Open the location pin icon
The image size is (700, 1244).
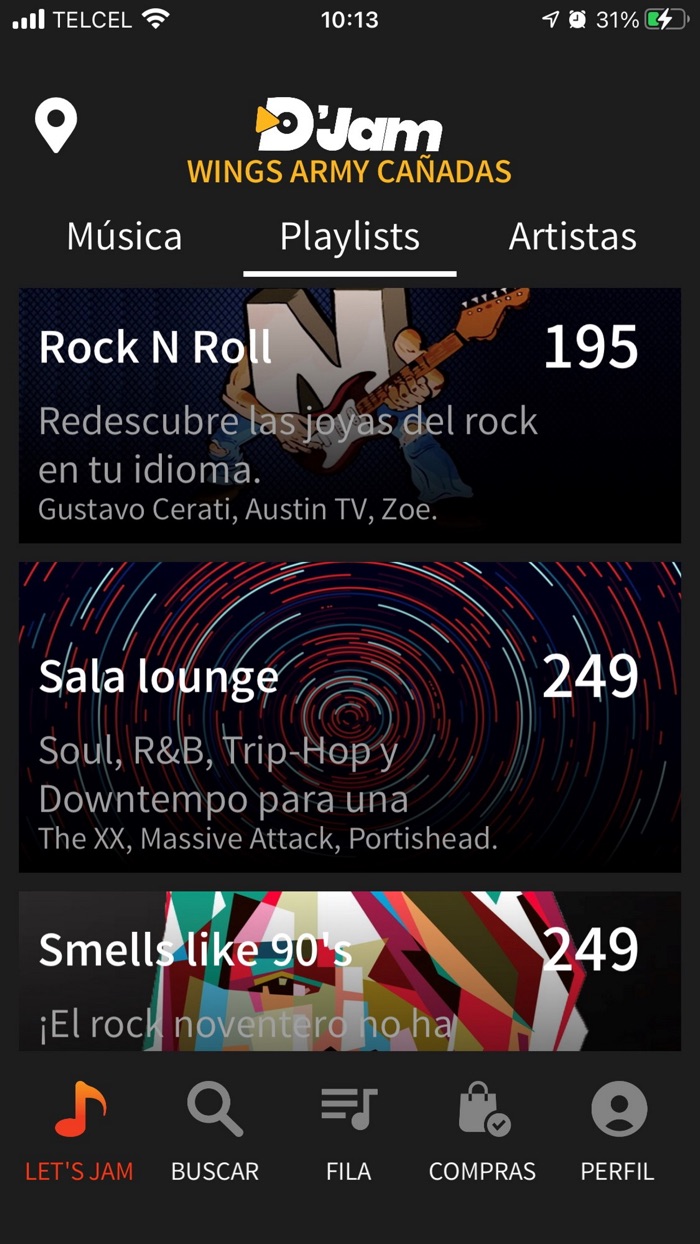coord(55,126)
